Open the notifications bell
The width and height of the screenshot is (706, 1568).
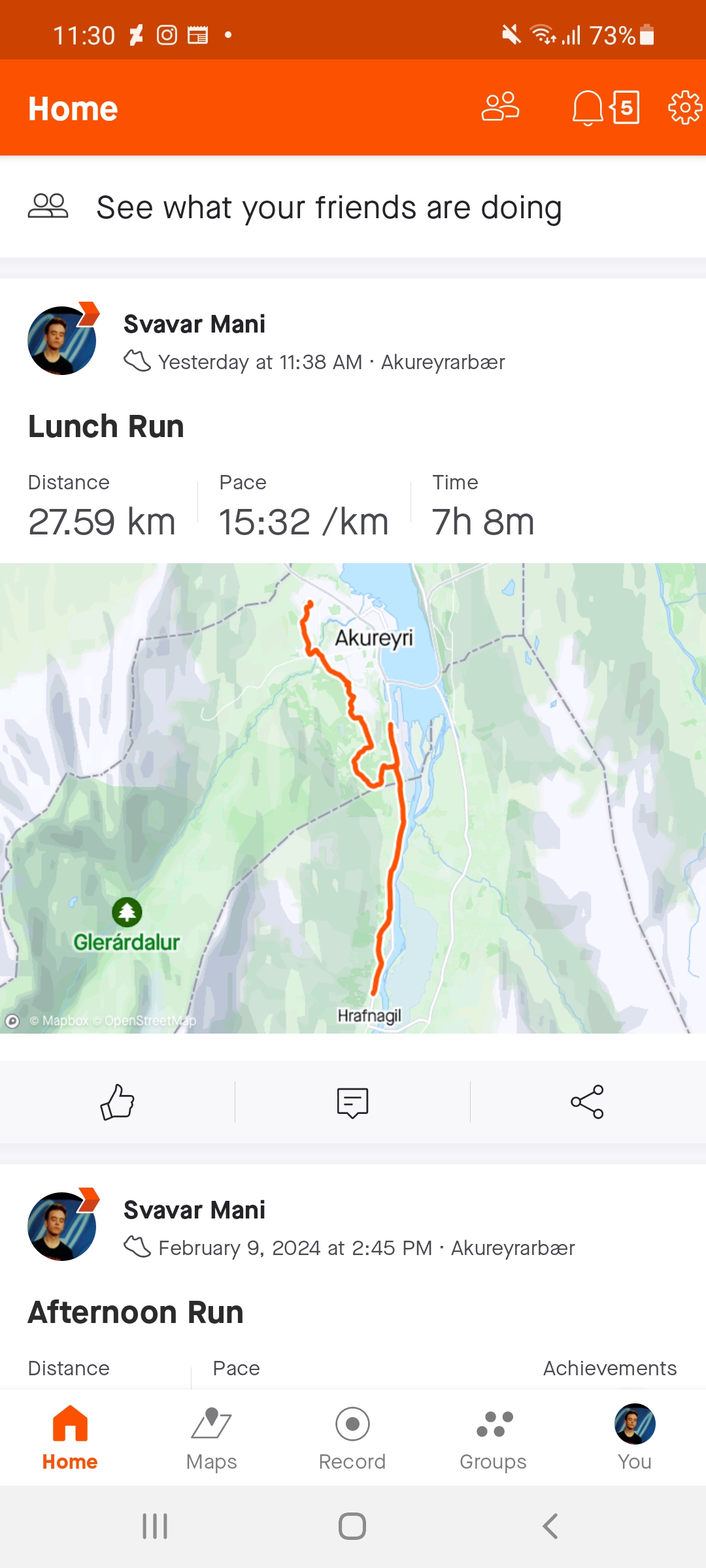(x=587, y=107)
